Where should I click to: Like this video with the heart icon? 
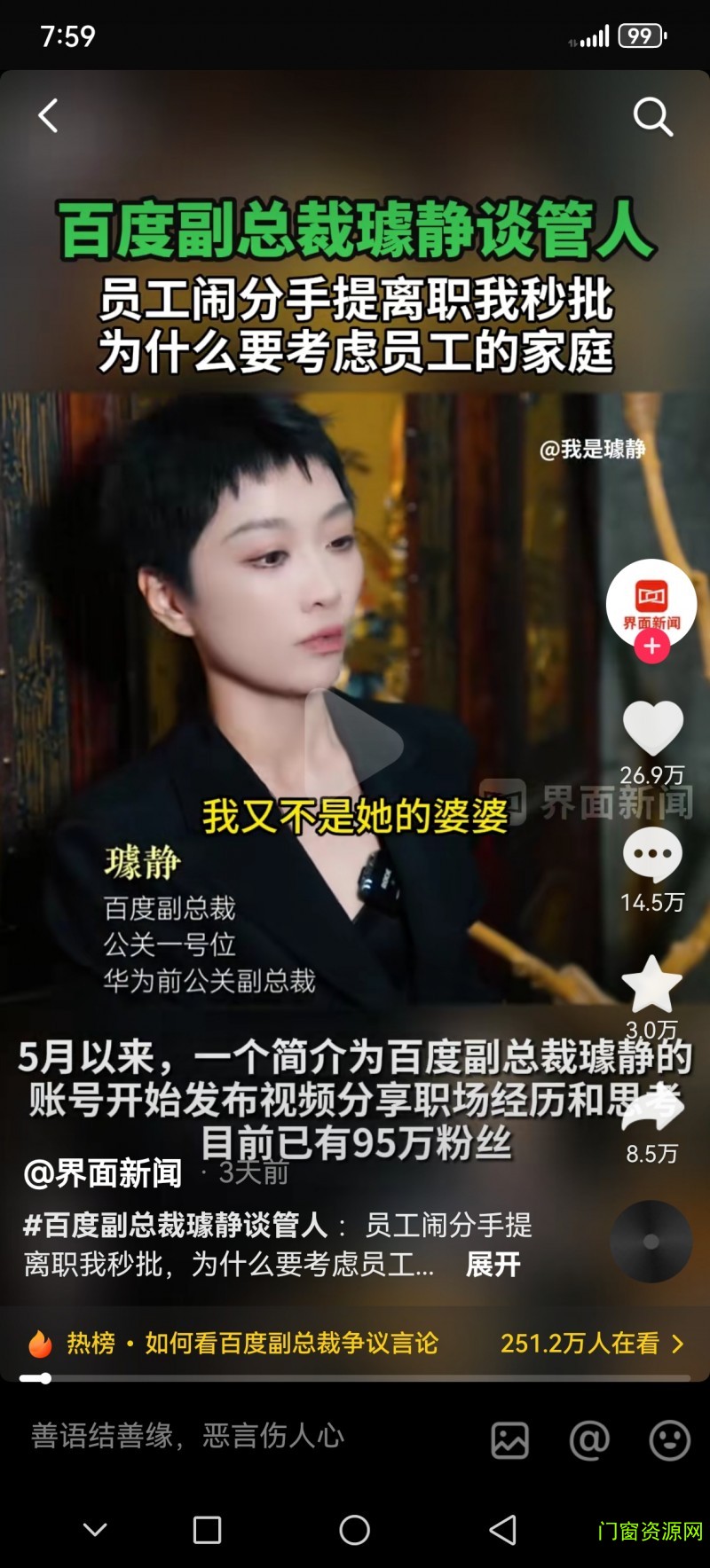(x=652, y=729)
